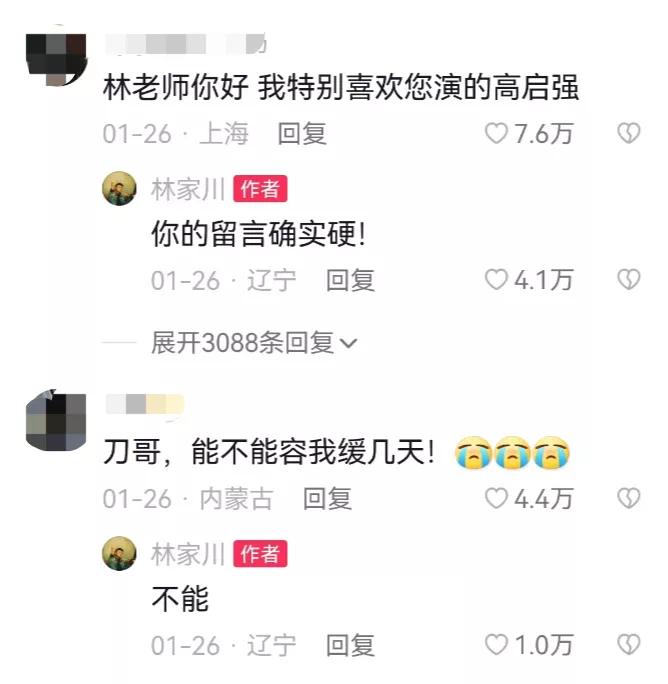Dislike the author reply 你的留言确实硬
The width and height of the screenshot is (668, 684).
point(628,280)
